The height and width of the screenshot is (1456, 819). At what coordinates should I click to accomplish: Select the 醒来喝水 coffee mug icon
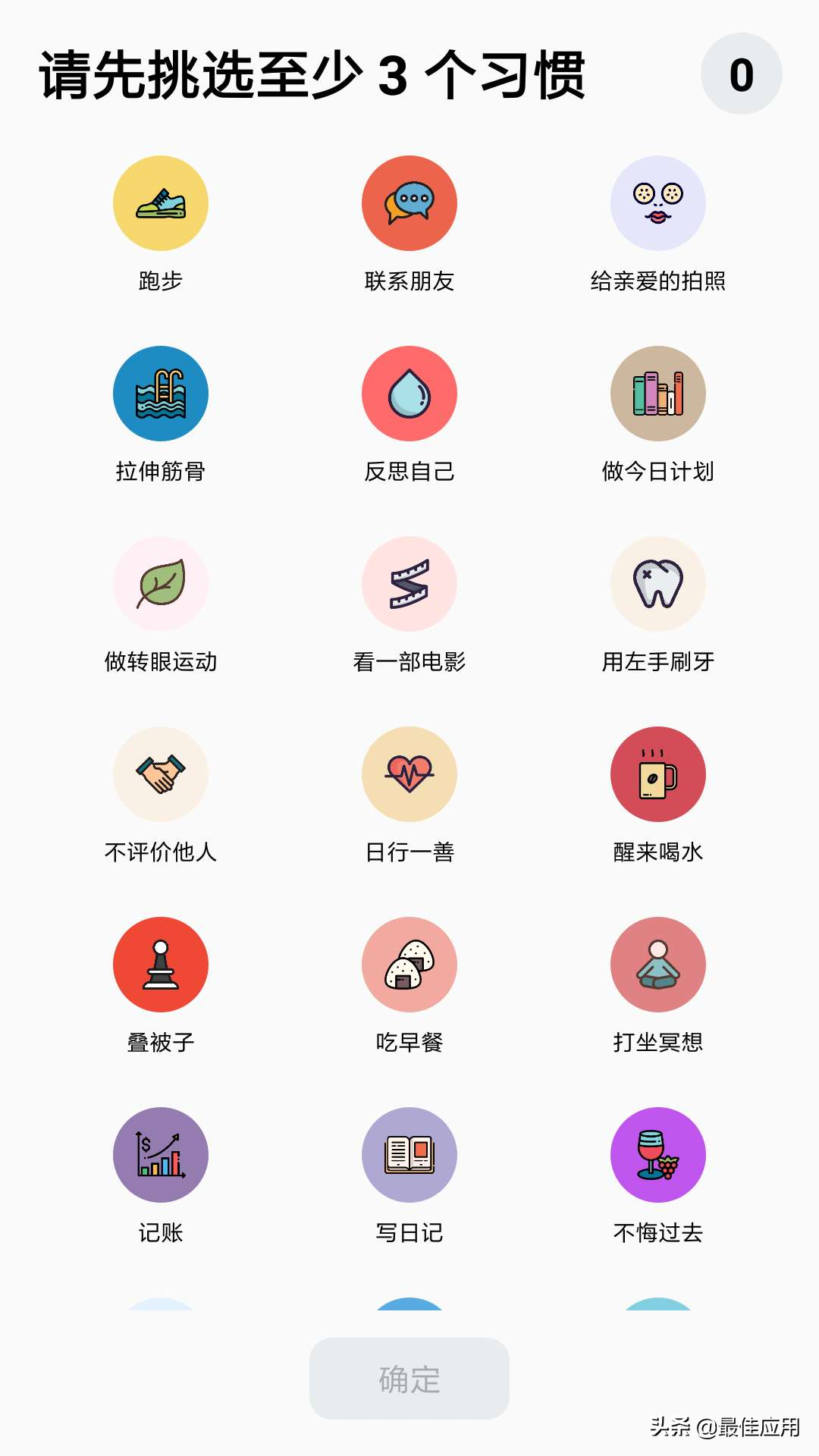659,774
